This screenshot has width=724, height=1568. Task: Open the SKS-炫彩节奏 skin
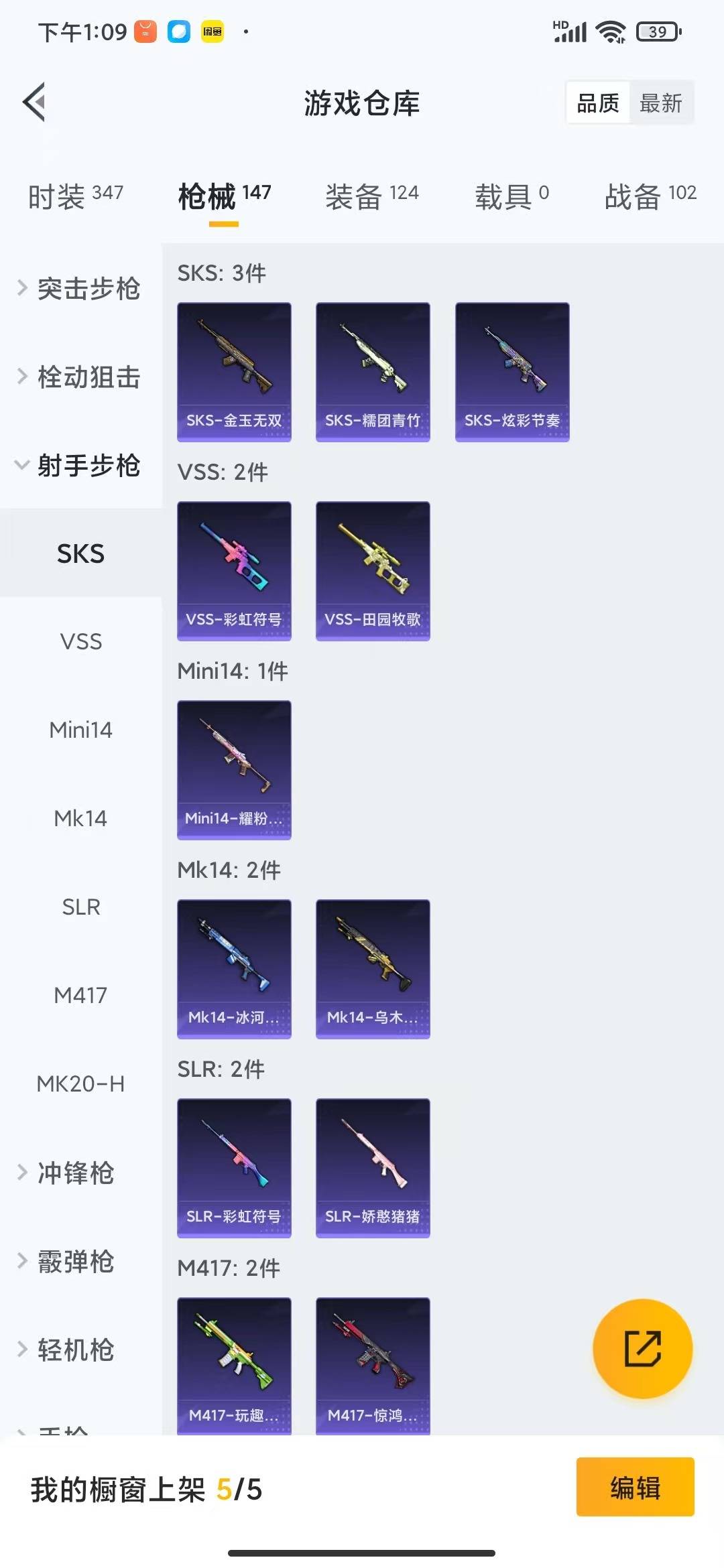512,371
